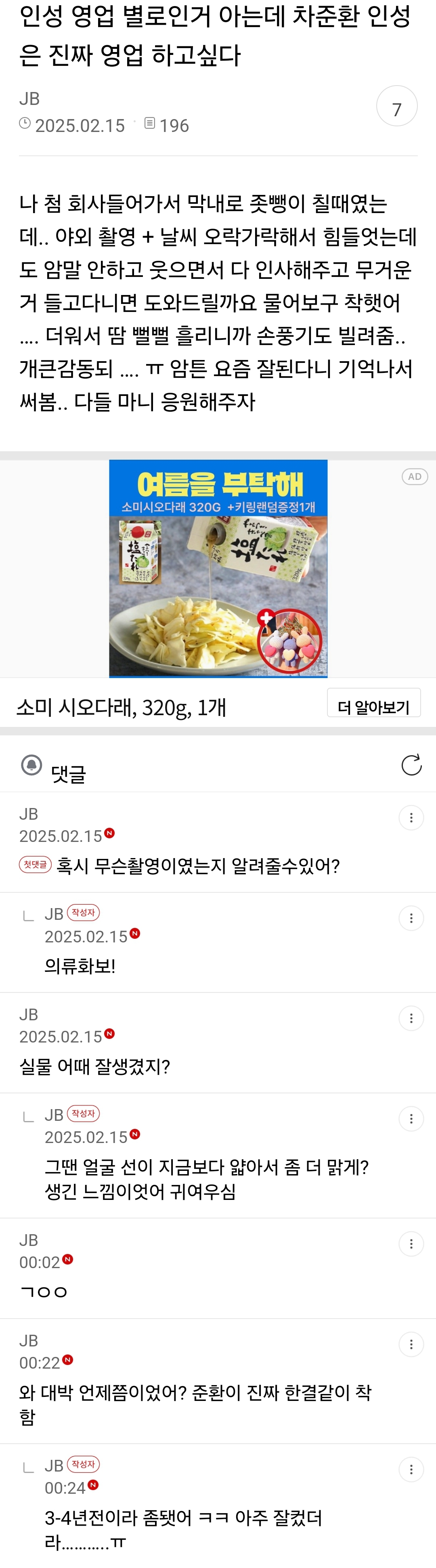Open options for the 와 대박 언제쯤이었어 comment
The image size is (436, 1568).
[411, 1344]
